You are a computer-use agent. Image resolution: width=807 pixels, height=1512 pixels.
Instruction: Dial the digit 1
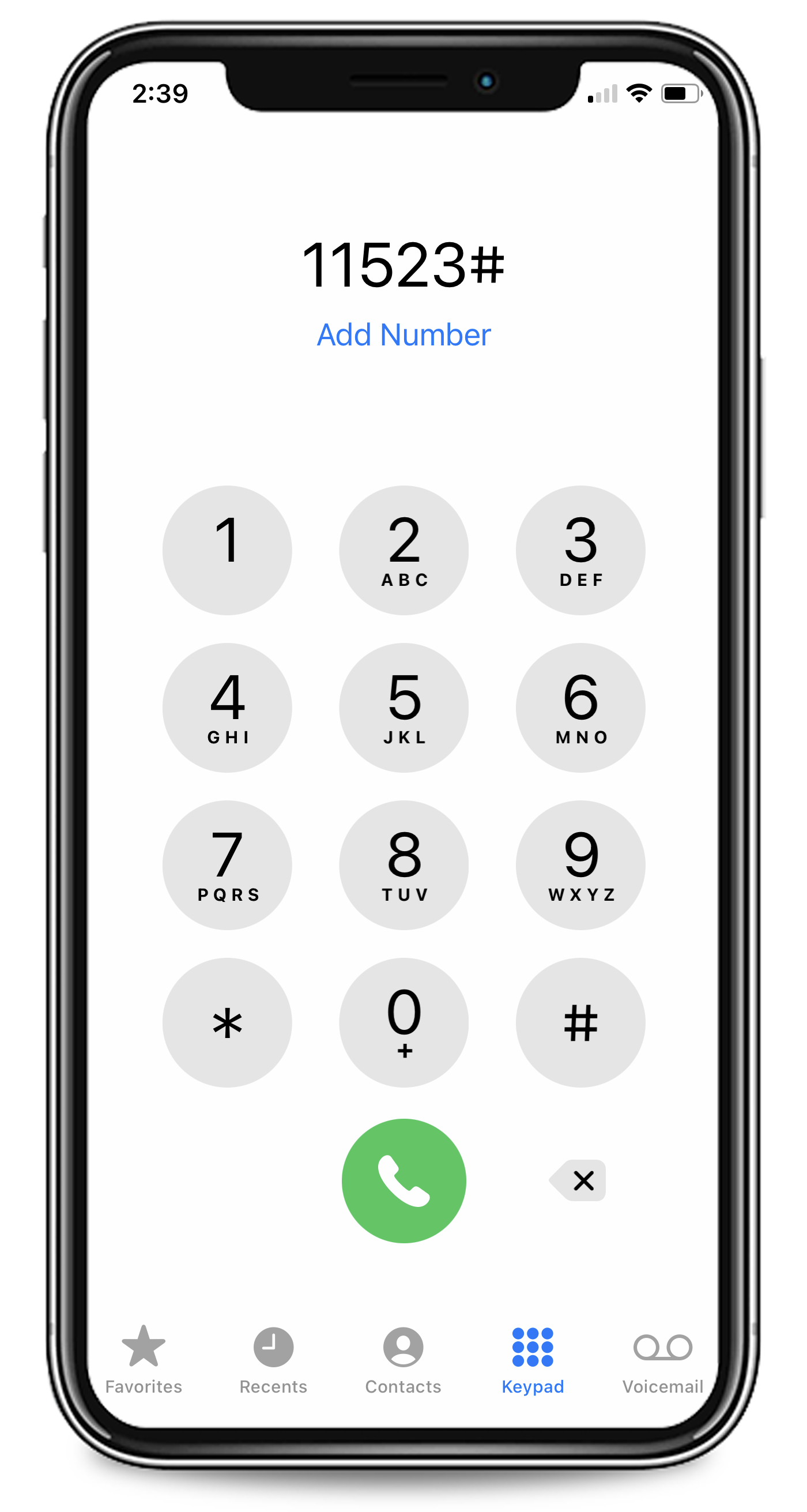(227, 550)
